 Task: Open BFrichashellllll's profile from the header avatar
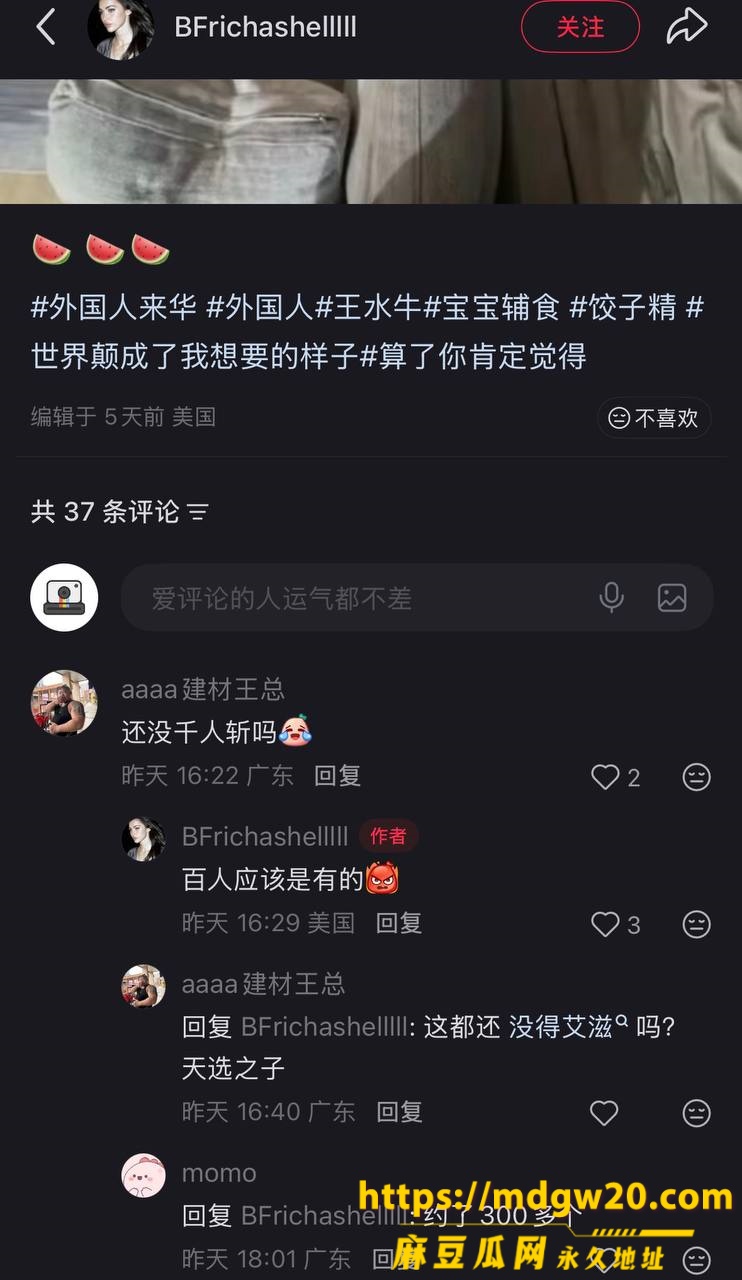[x=120, y=27]
